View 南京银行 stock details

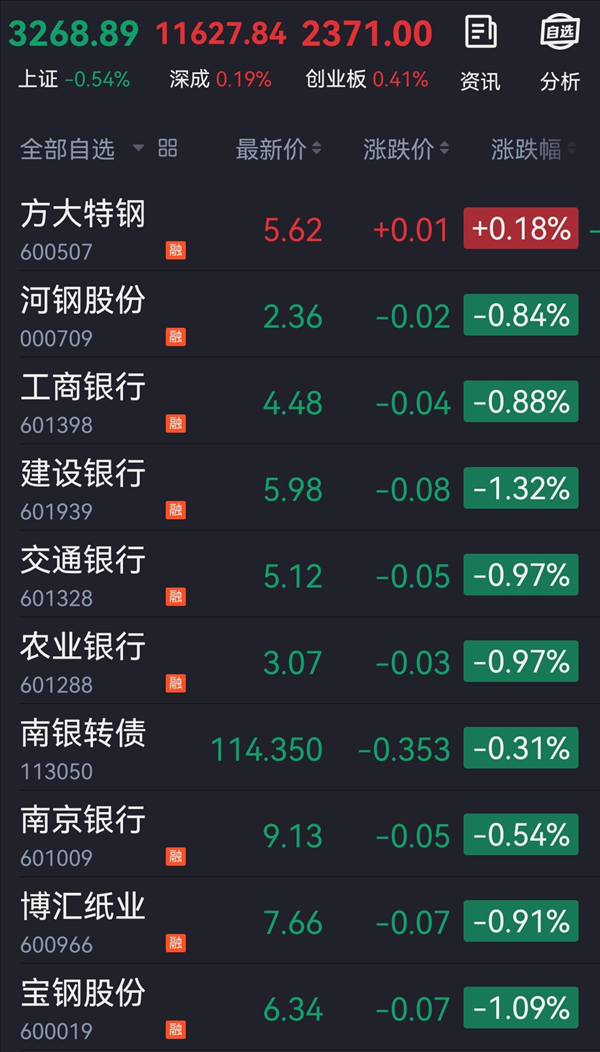pos(300,834)
